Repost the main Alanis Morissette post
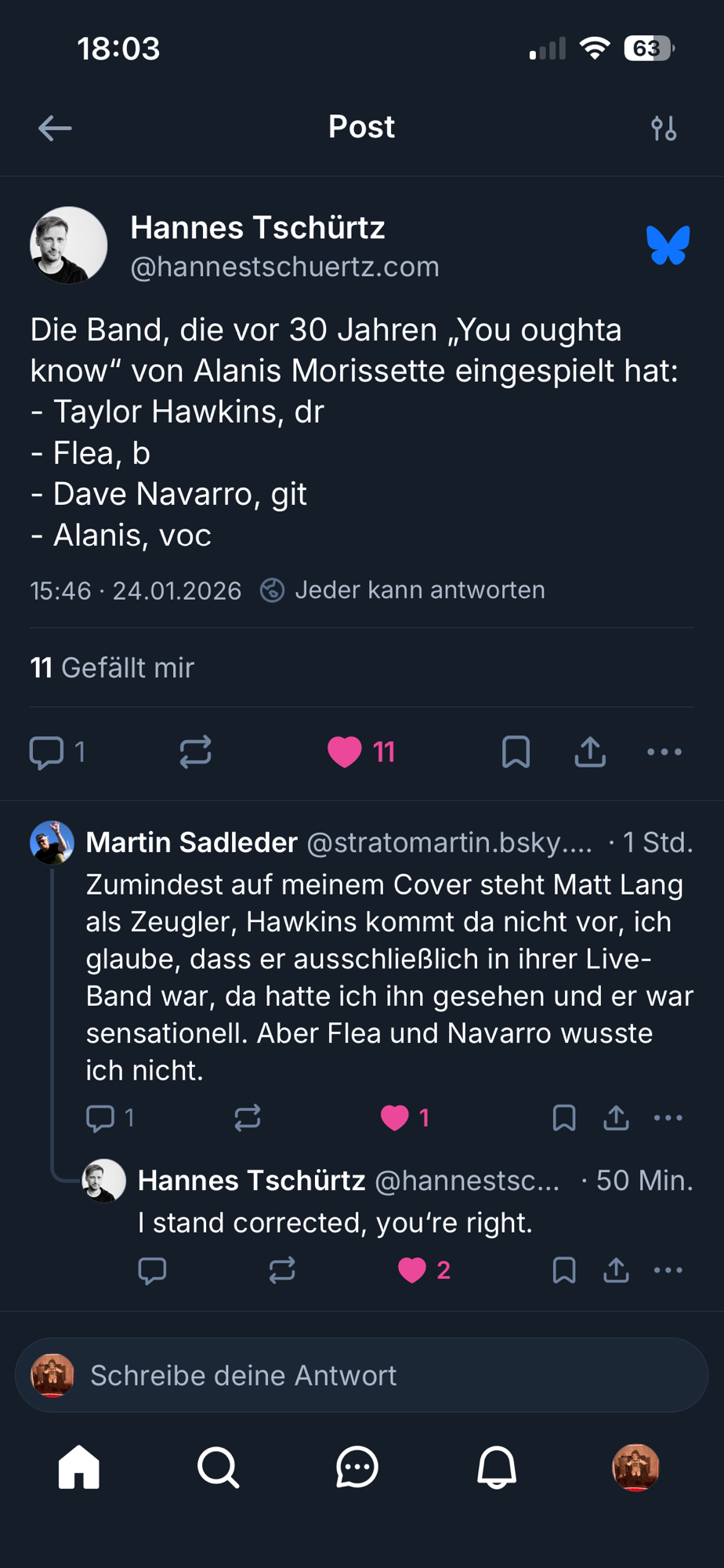The height and width of the screenshot is (1568, 724). (x=195, y=752)
